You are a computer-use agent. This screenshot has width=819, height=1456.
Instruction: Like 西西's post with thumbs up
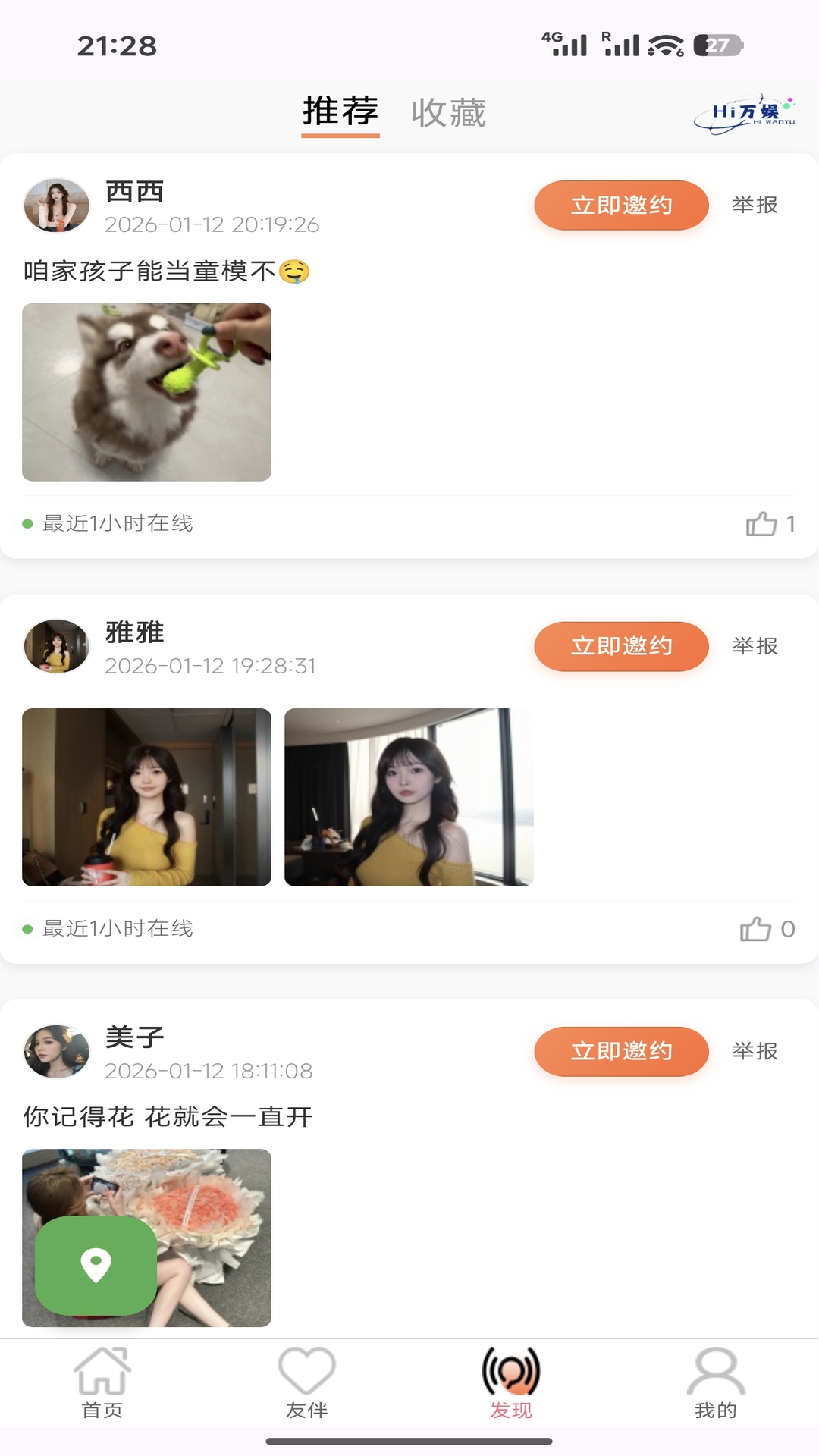tap(762, 522)
